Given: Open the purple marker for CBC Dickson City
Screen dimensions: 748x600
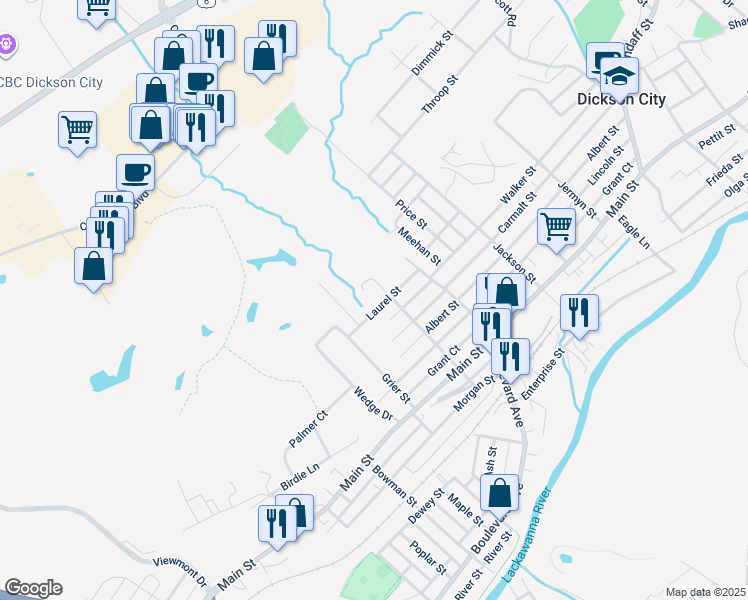Looking at the screenshot, I should [7, 46].
